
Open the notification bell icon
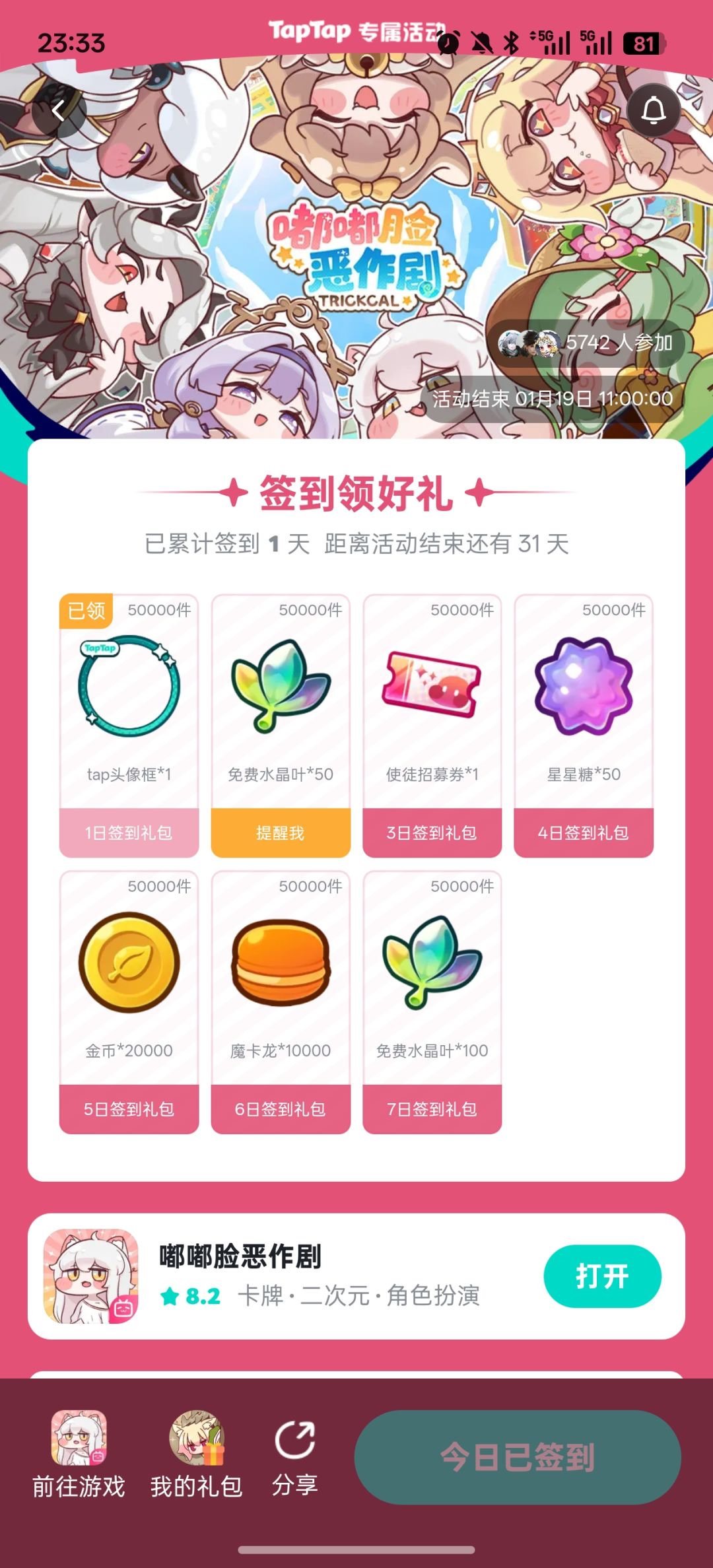click(x=654, y=110)
